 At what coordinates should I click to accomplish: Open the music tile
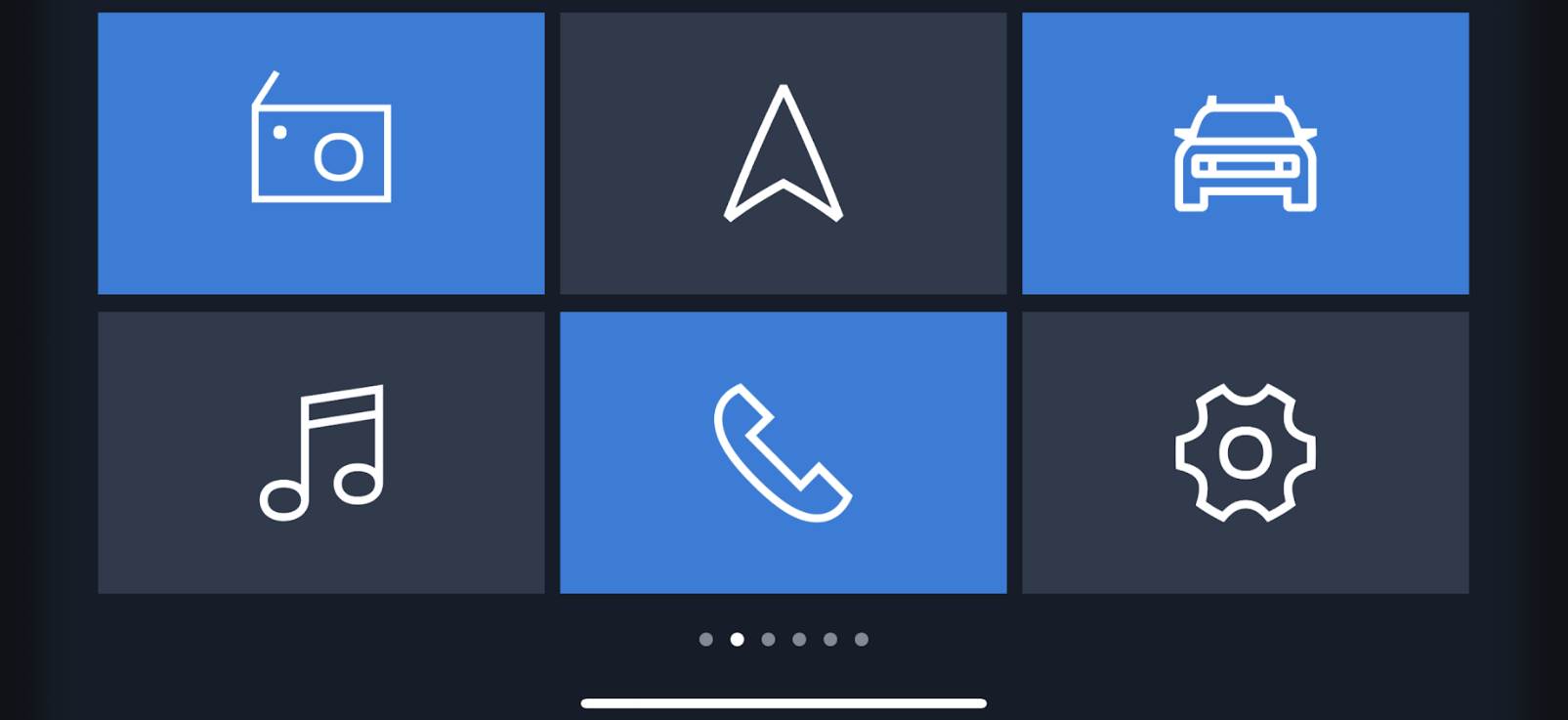click(x=320, y=452)
